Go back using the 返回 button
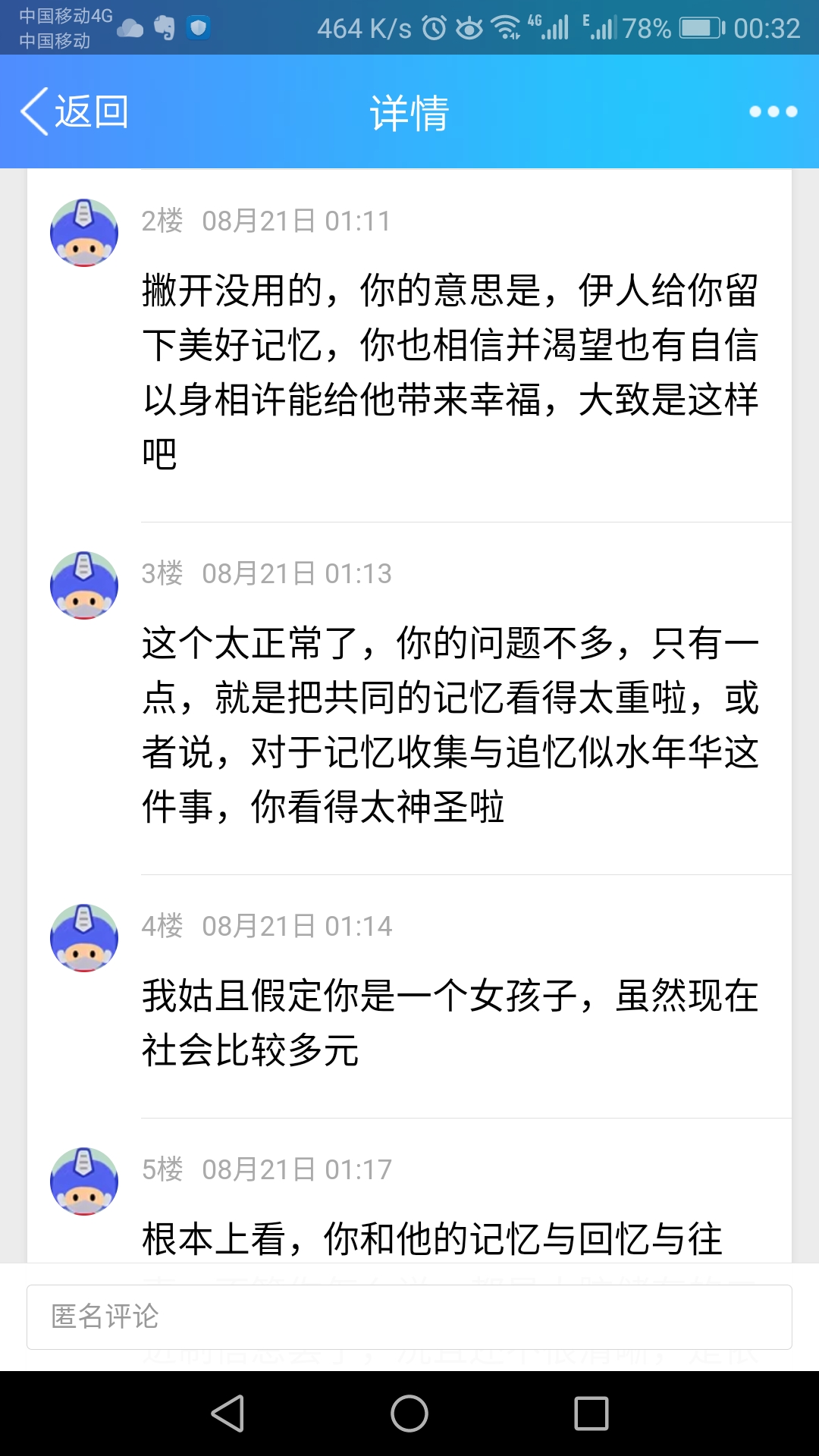 coord(74,111)
